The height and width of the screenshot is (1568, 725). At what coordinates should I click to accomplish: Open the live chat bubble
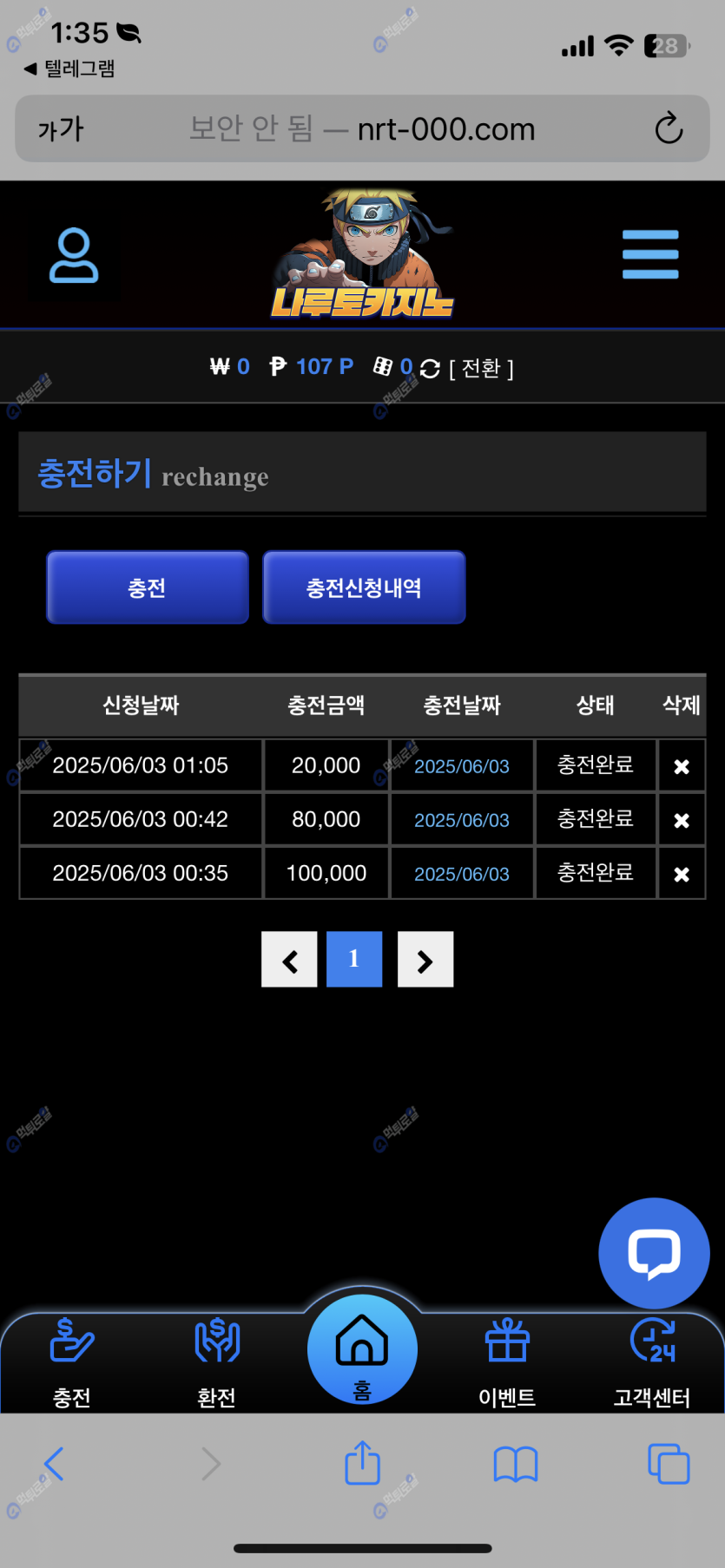(x=654, y=1252)
